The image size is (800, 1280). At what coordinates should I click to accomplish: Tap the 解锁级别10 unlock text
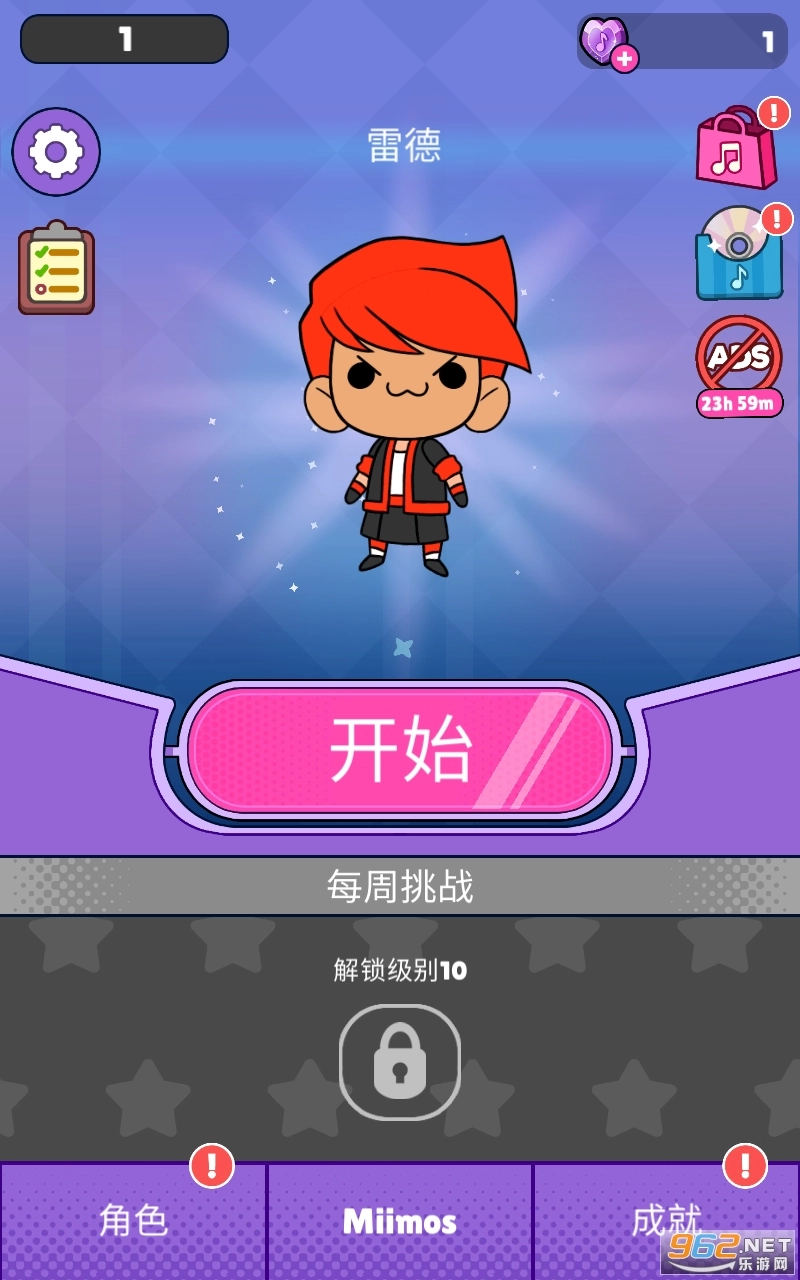[400, 968]
